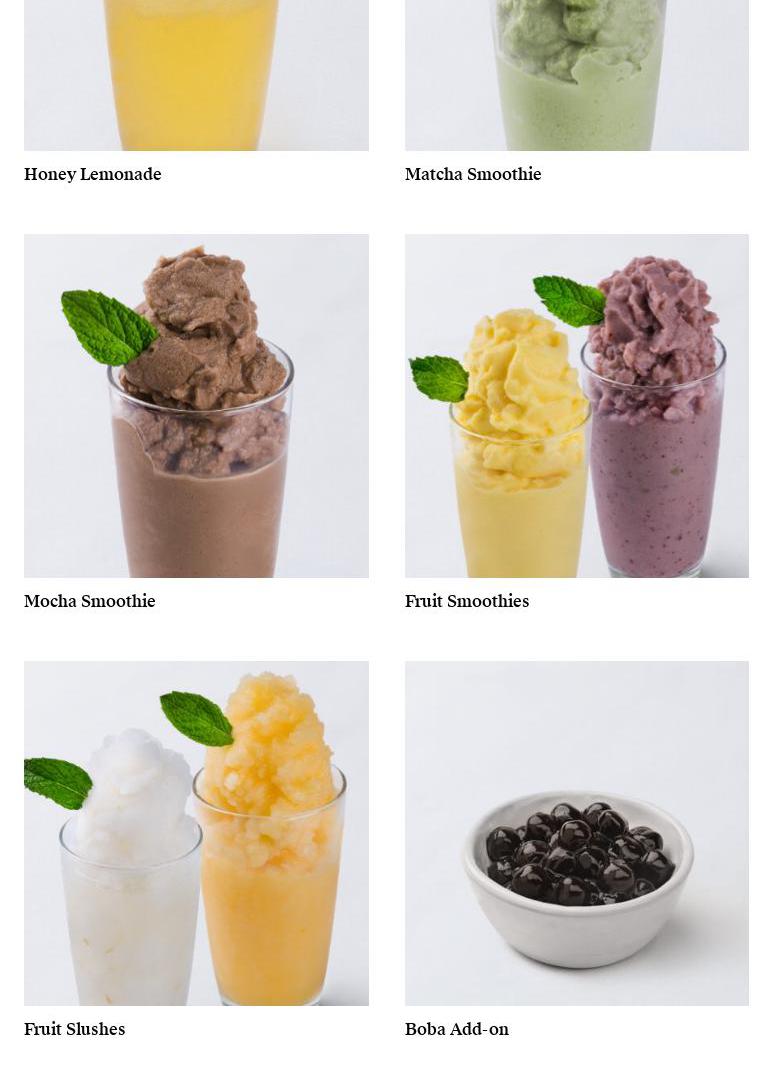Tap the Fruit Slushes menu item
This screenshot has width=773, height=1086.
196,832
